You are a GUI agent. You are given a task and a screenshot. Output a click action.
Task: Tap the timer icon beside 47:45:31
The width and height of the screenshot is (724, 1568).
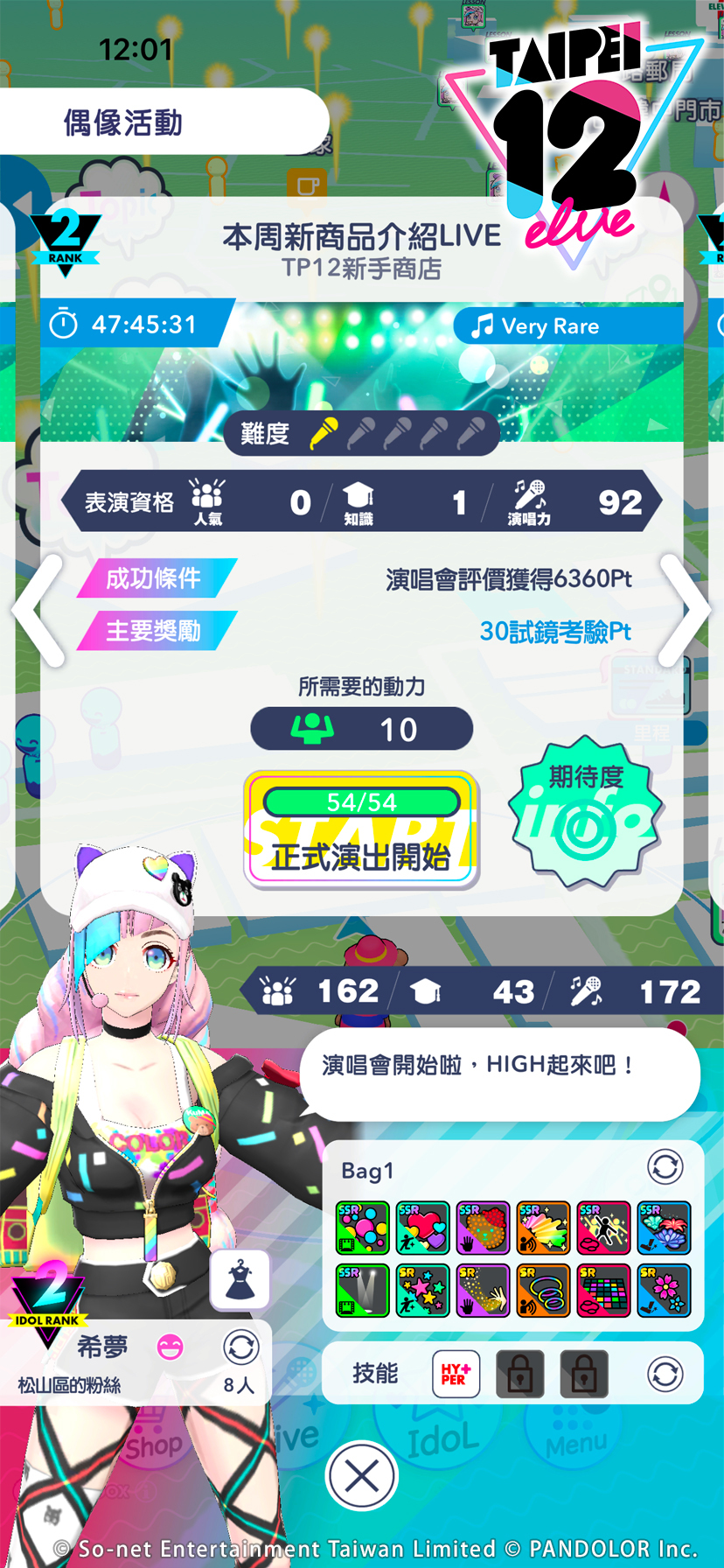63,325
